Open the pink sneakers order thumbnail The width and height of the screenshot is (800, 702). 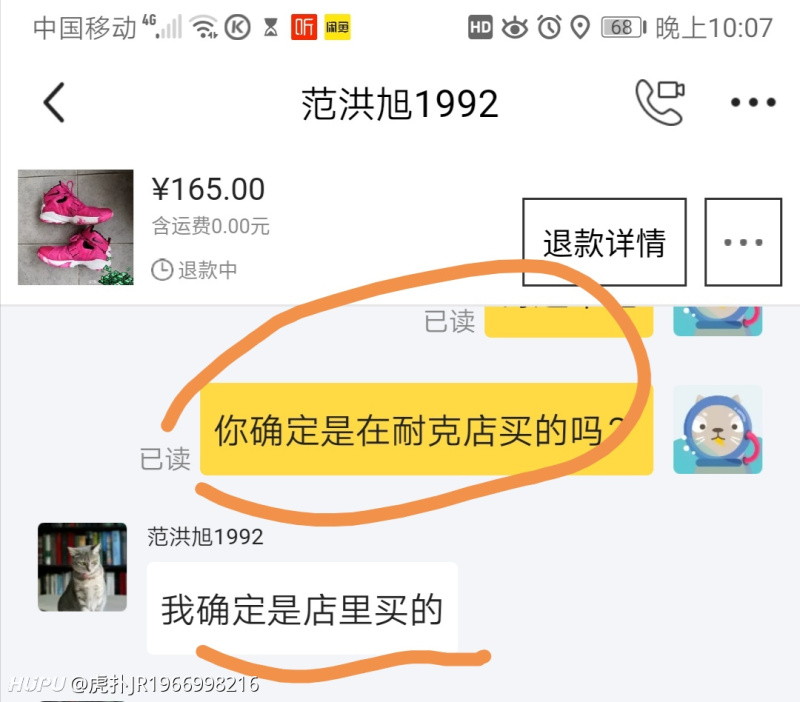click(76, 227)
